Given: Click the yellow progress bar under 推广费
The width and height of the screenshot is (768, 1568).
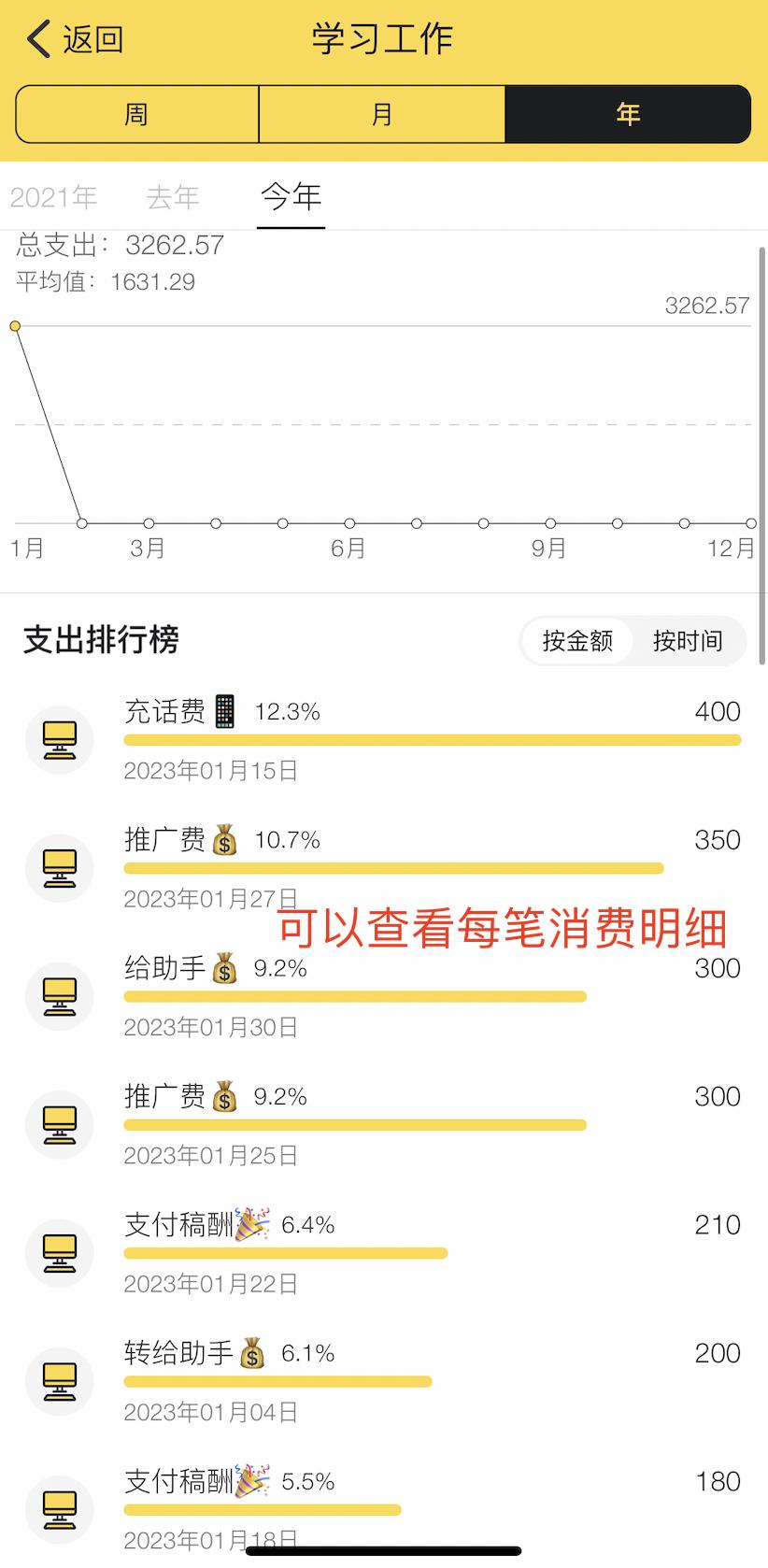Looking at the screenshot, I should (x=392, y=868).
